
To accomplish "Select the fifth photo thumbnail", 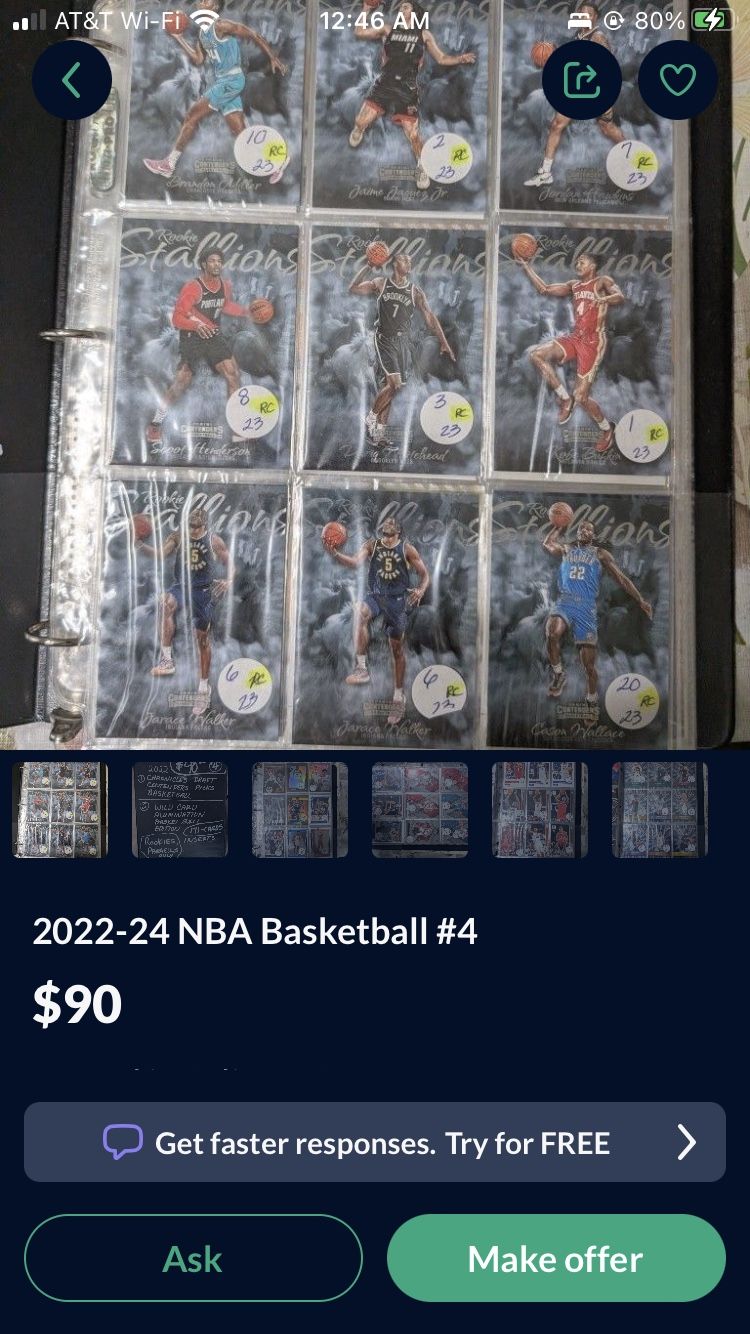I will [540, 810].
